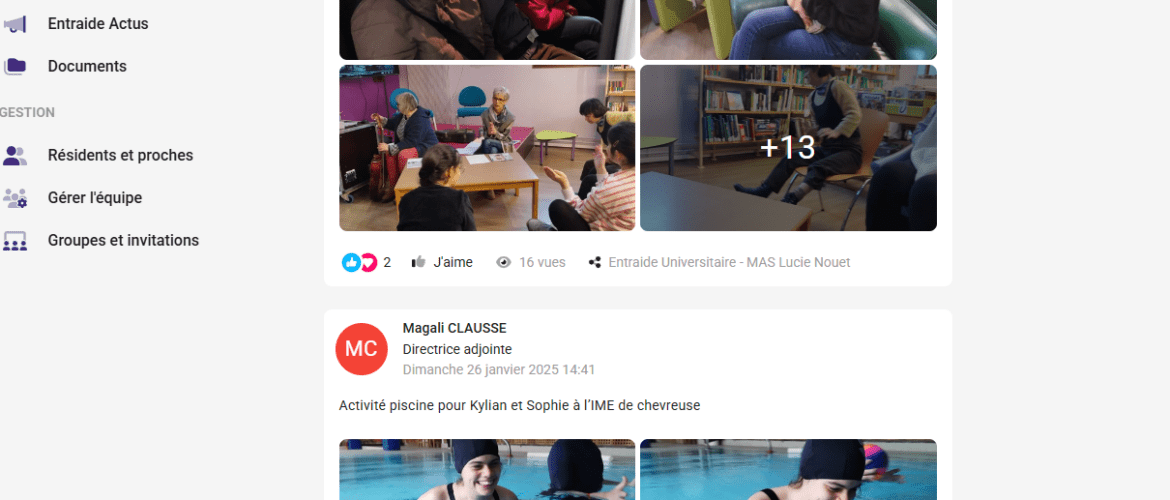Screen dimensions: 1170x500
Task: Open Magali CLAUSSE's profile avatar
Action: (361, 349)
